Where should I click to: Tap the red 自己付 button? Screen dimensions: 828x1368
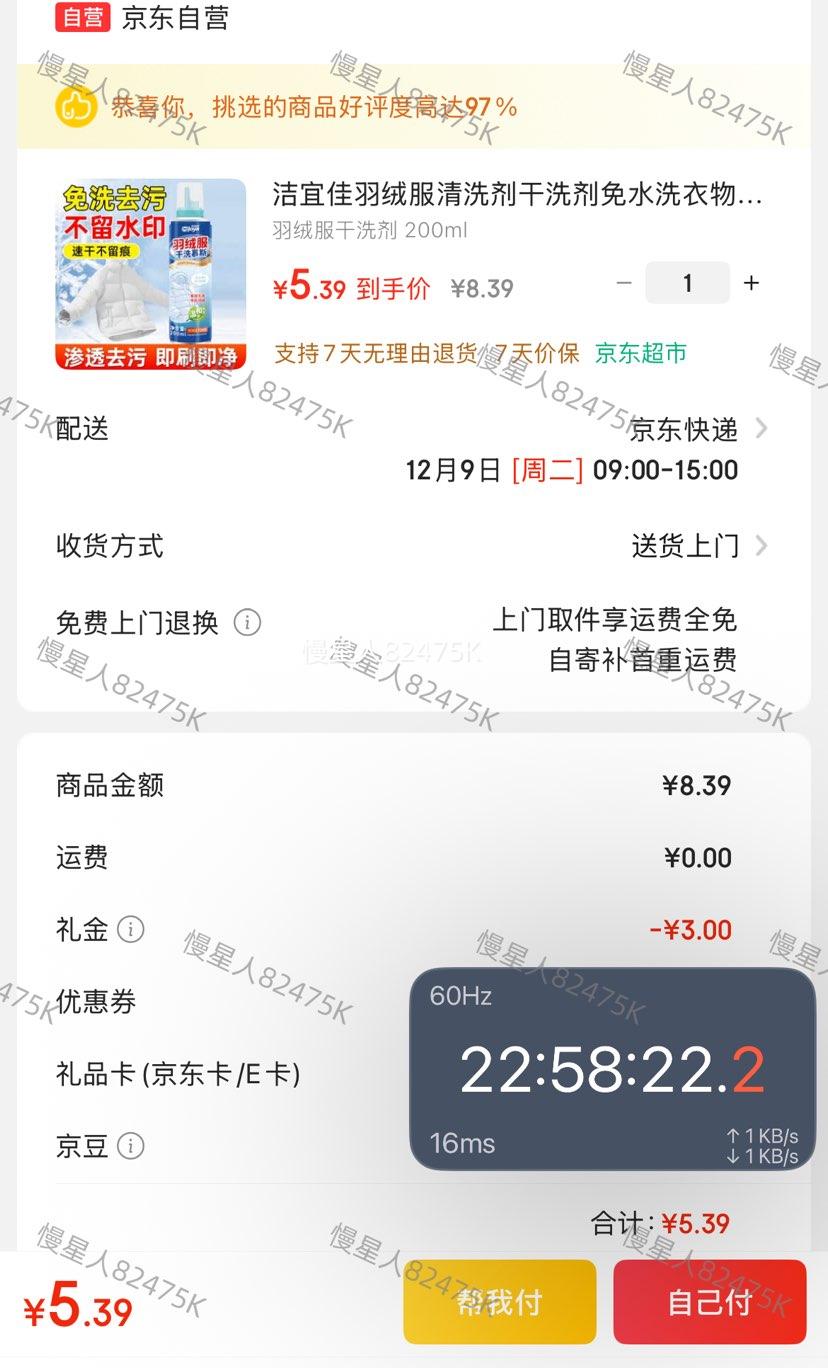click(710, 1301)
